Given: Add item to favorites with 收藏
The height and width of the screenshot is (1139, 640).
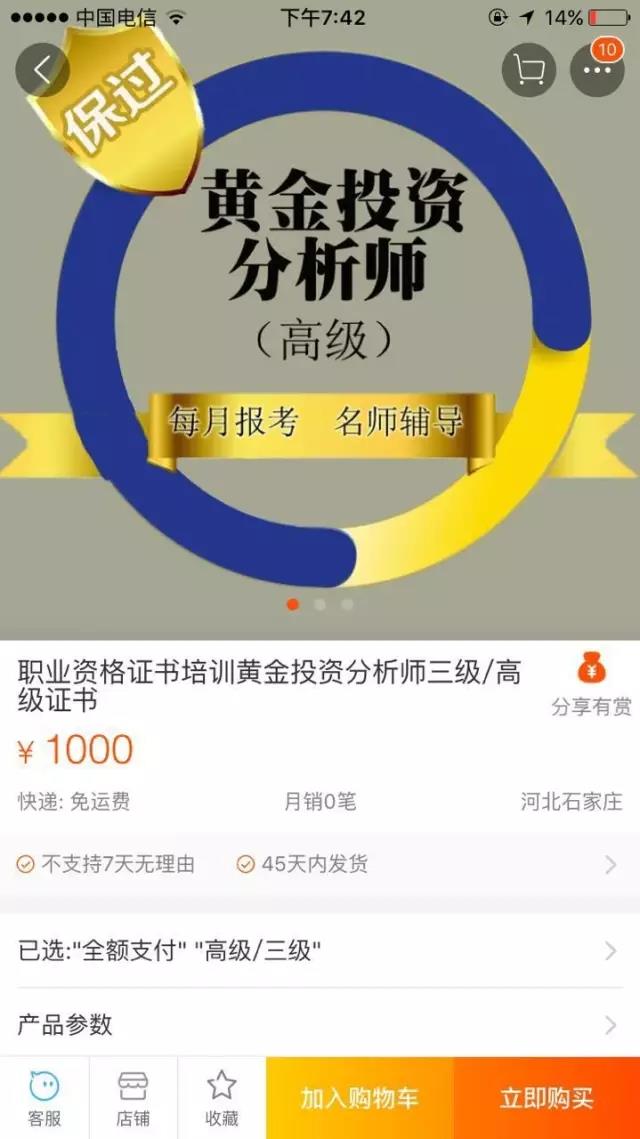Looking at the screenshot, I should (221, 1098).
